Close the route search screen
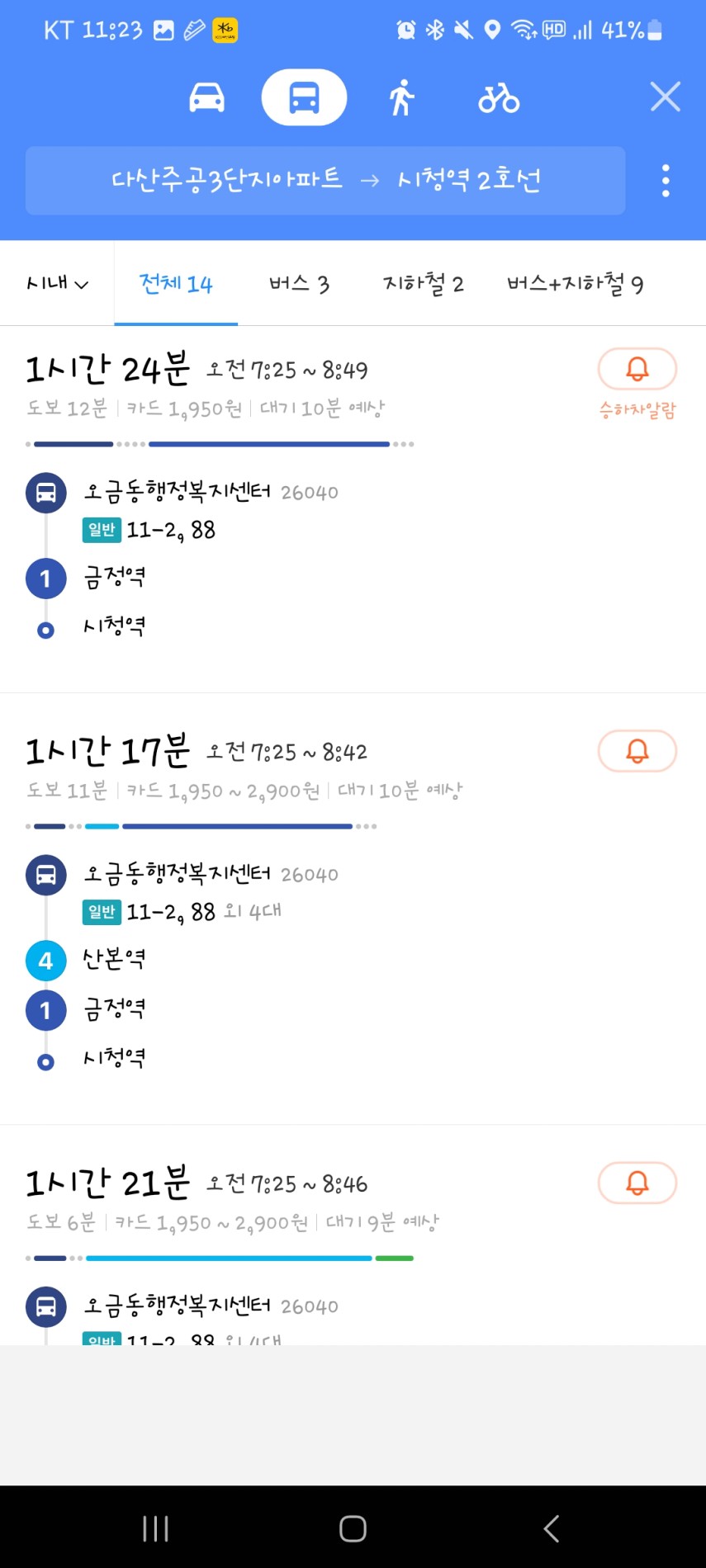 (665, 97)
